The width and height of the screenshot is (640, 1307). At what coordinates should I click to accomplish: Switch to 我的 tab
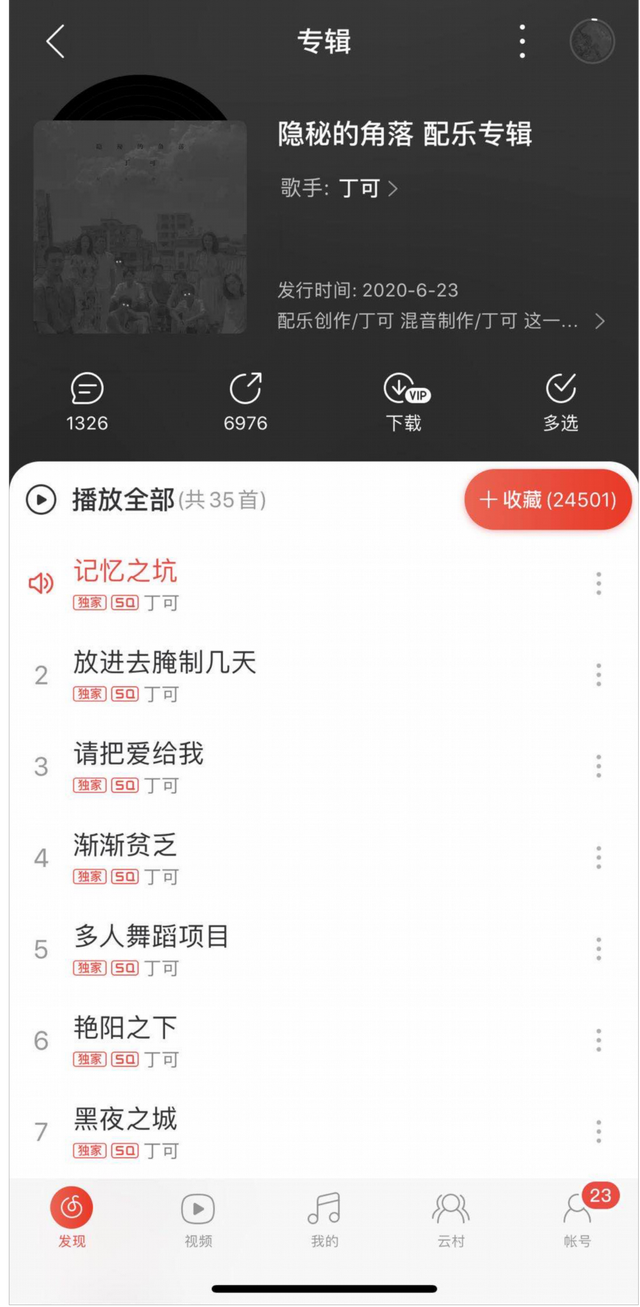pyautogui.click(x=324, y=1220)
